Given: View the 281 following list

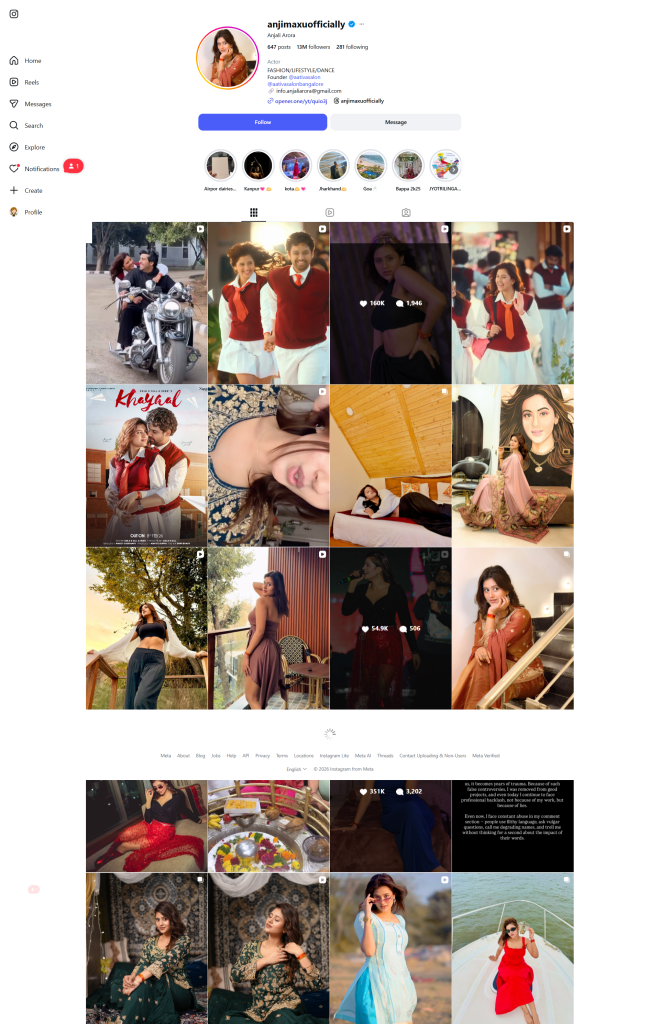Looking at the screenshot, I should point(352,47).
